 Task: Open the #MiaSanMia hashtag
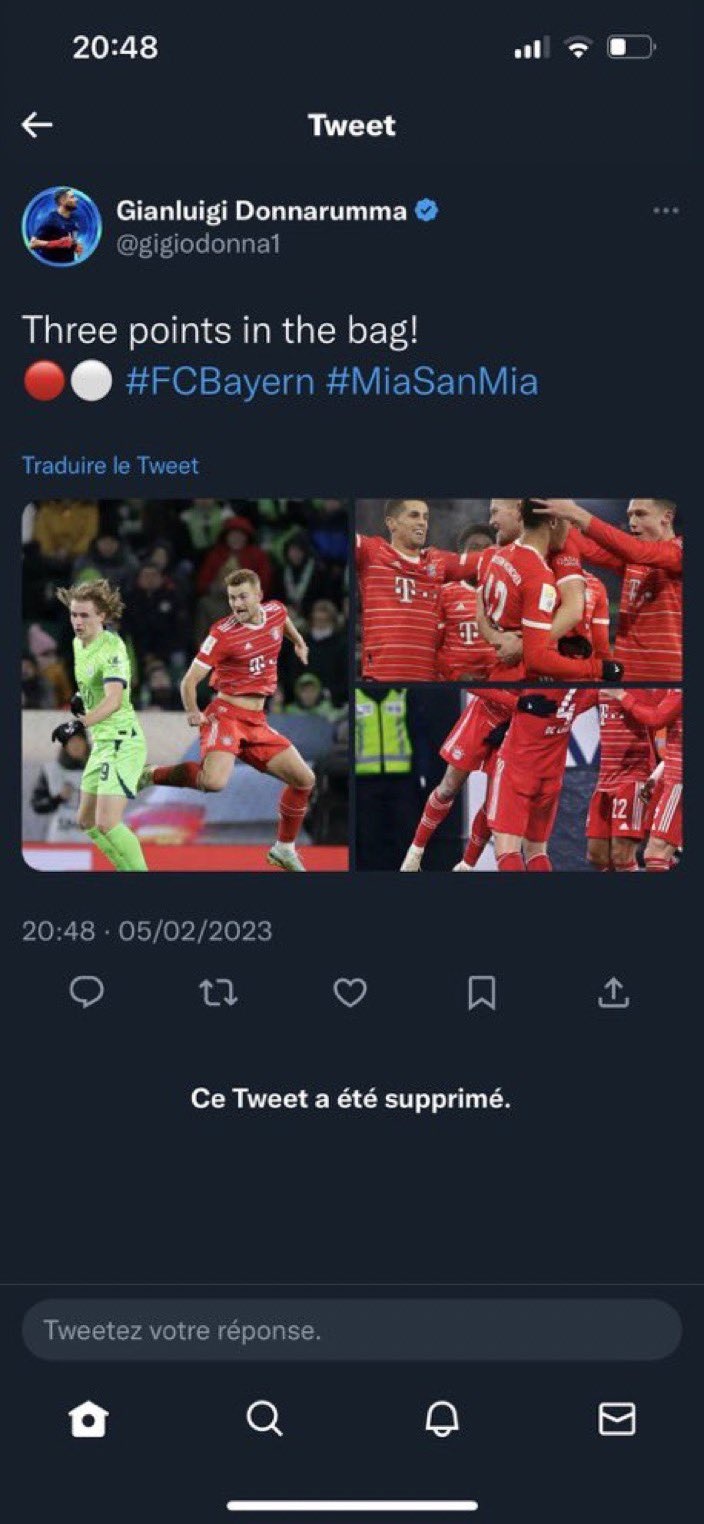432,381
